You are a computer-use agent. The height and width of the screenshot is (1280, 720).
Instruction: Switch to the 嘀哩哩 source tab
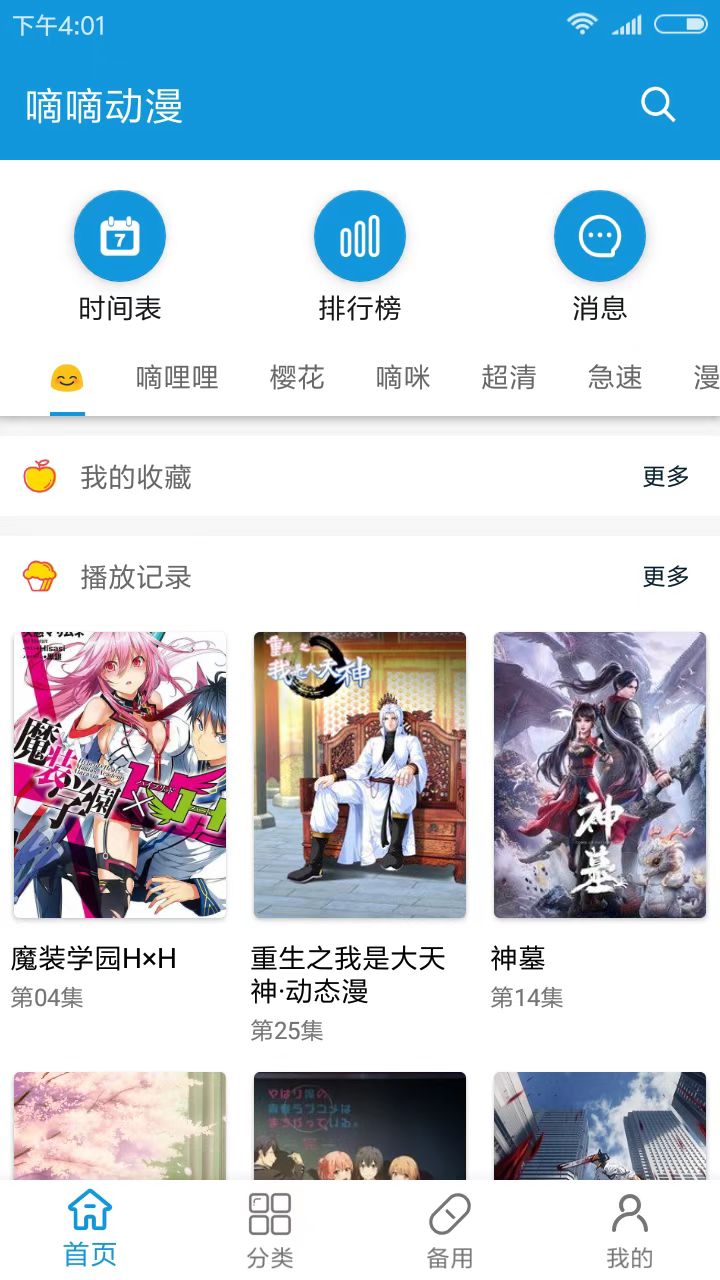pos(177,378)
